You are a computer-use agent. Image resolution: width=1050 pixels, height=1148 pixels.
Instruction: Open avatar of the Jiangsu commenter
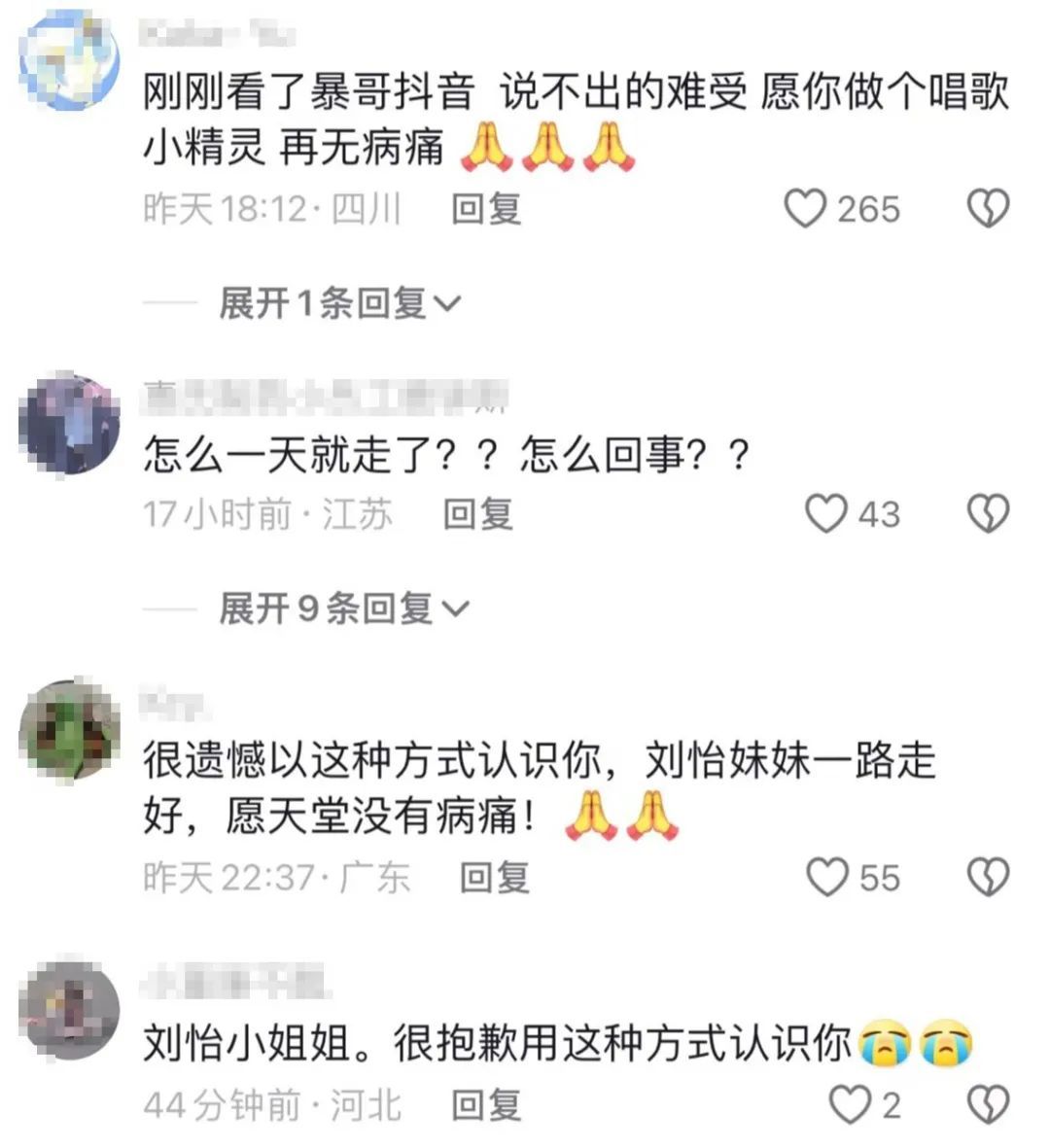tap(69, 424)
